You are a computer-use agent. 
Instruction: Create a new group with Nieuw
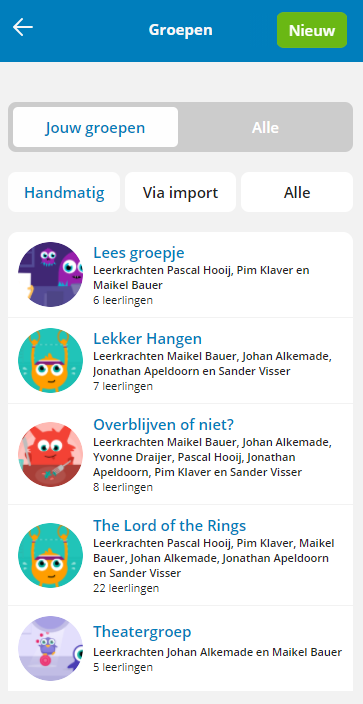[312, 30]
